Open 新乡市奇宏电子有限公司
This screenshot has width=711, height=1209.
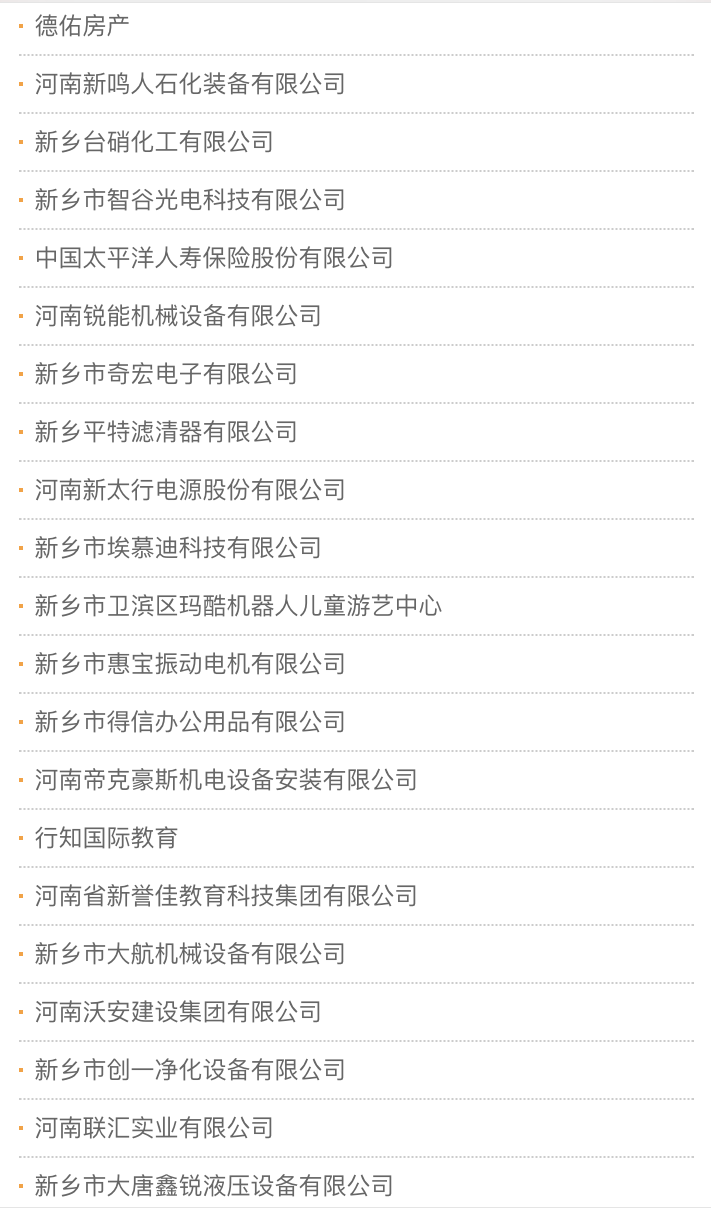[x=166, y=374]
